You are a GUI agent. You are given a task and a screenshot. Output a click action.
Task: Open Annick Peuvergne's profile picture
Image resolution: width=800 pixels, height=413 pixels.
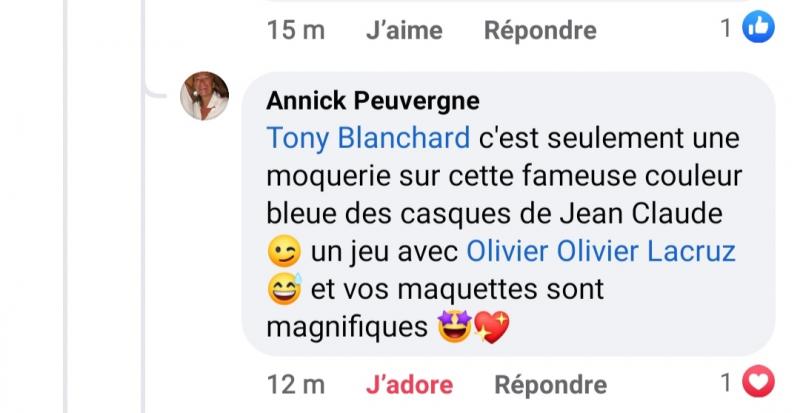click(x=204, y=97)
